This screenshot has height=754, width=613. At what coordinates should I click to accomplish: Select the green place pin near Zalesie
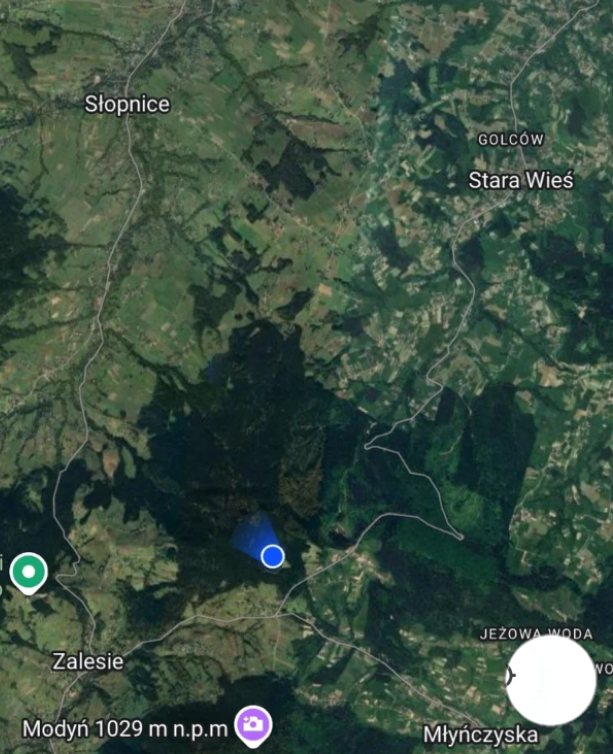click(29, 573)
